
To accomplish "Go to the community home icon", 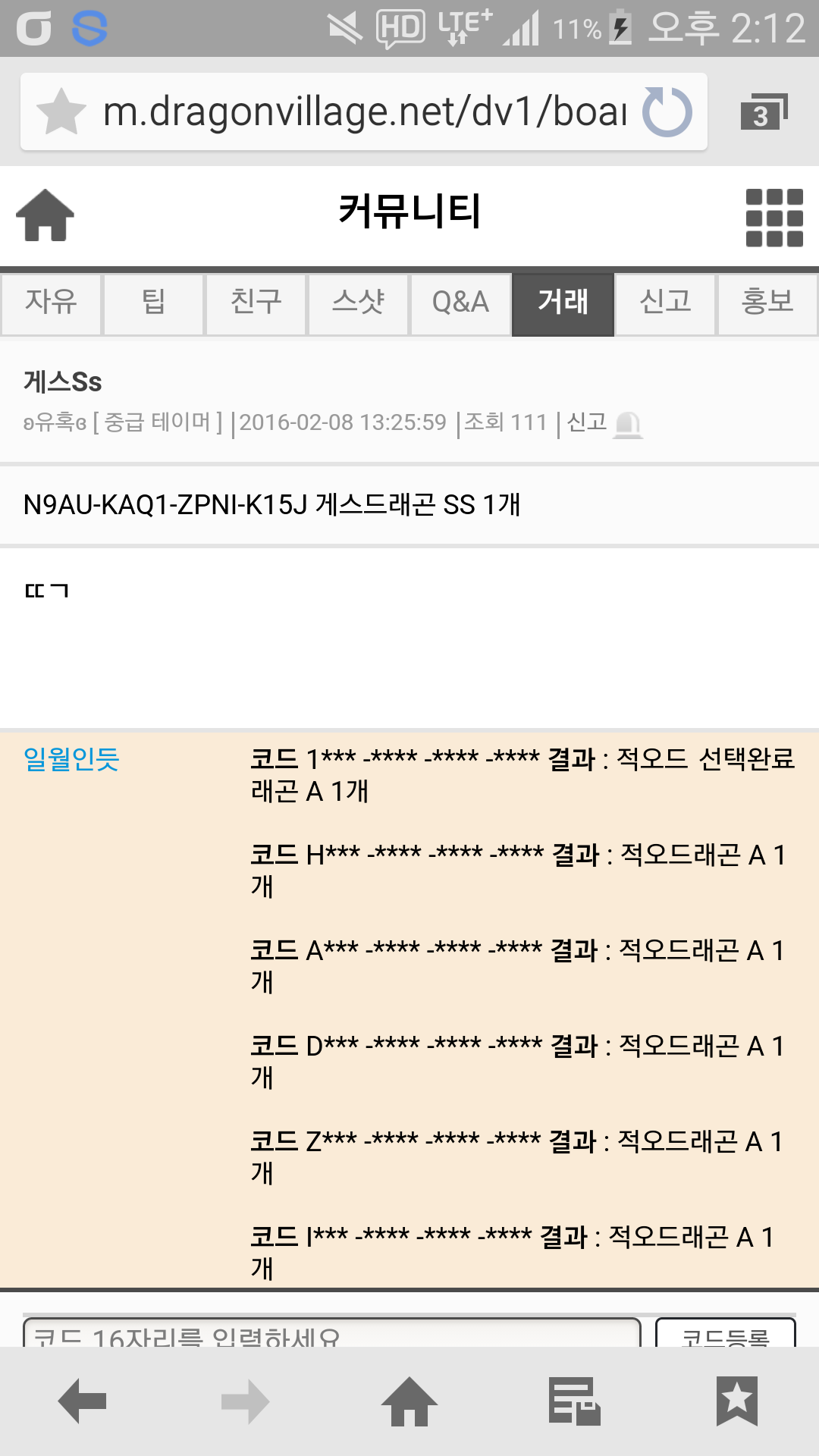I will 45,215.
